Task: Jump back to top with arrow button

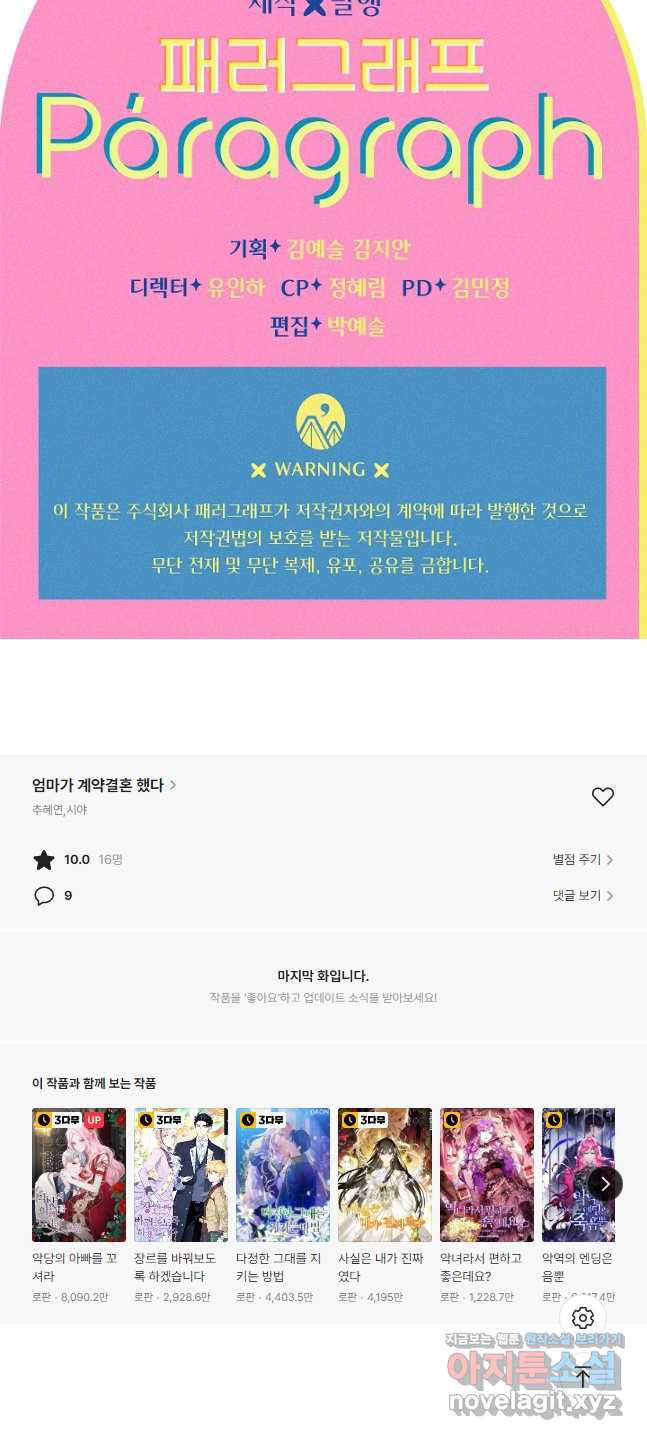Action: [583, 1376]
